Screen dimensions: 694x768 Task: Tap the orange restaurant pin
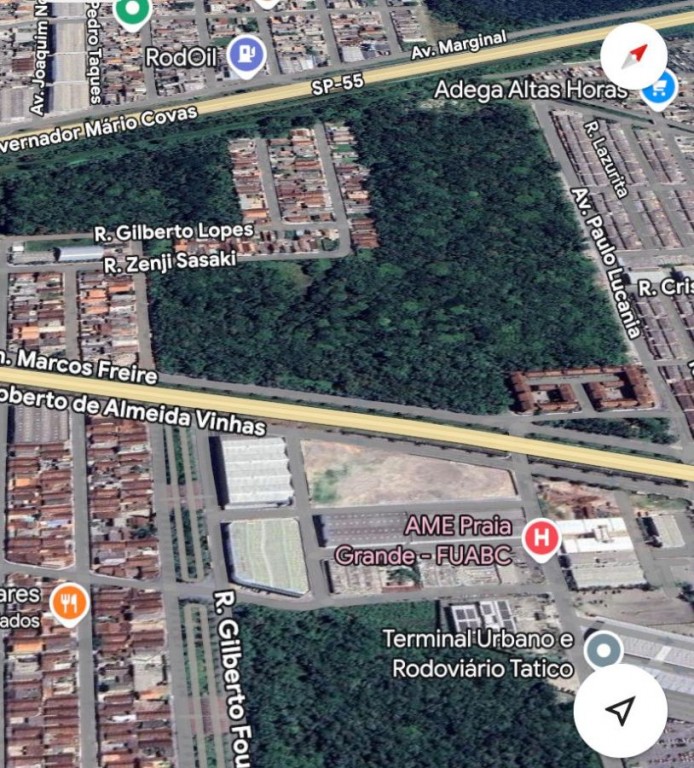pos(68,603)
